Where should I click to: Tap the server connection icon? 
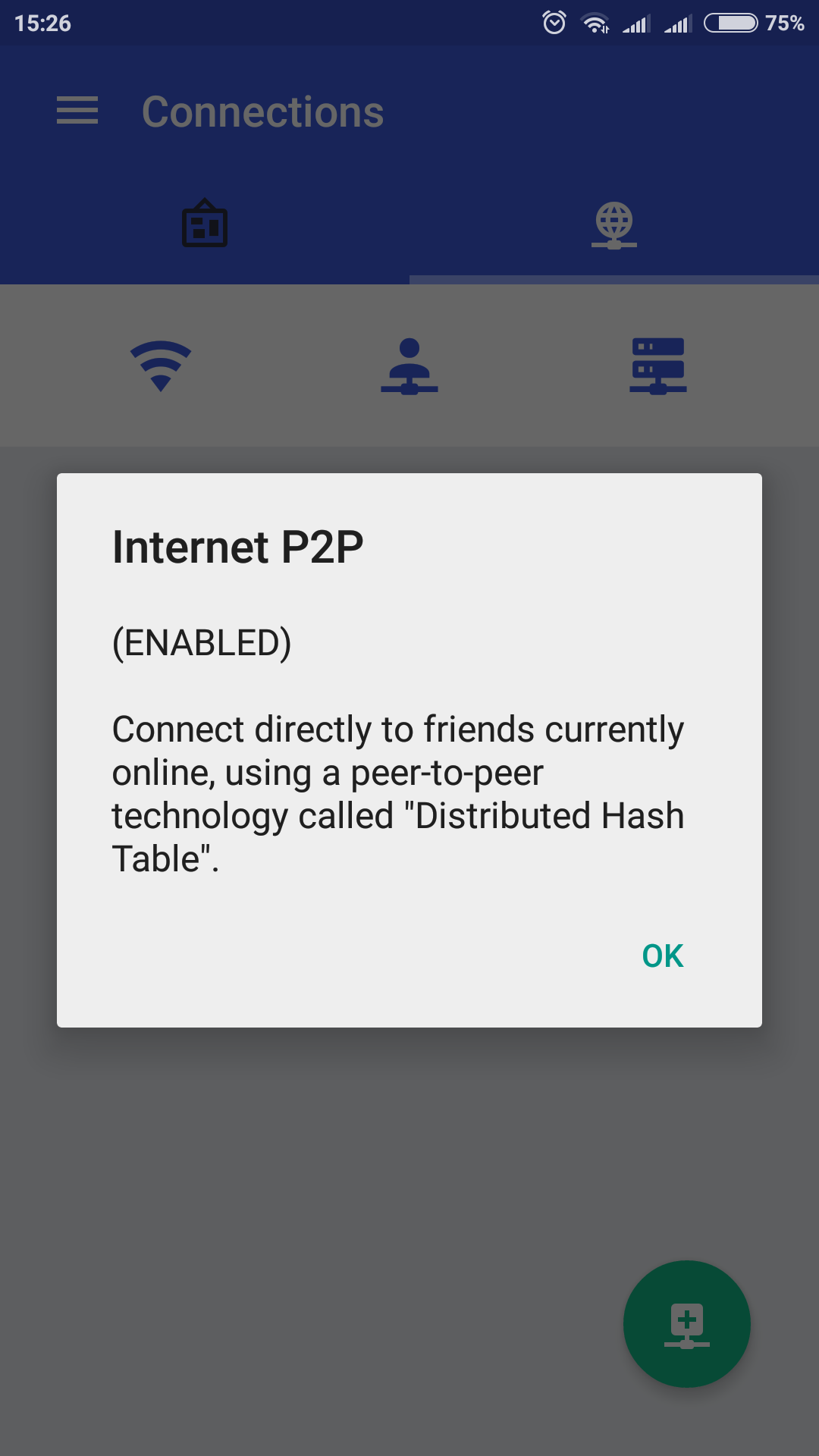pyautogui.click(x=658, y=366)
